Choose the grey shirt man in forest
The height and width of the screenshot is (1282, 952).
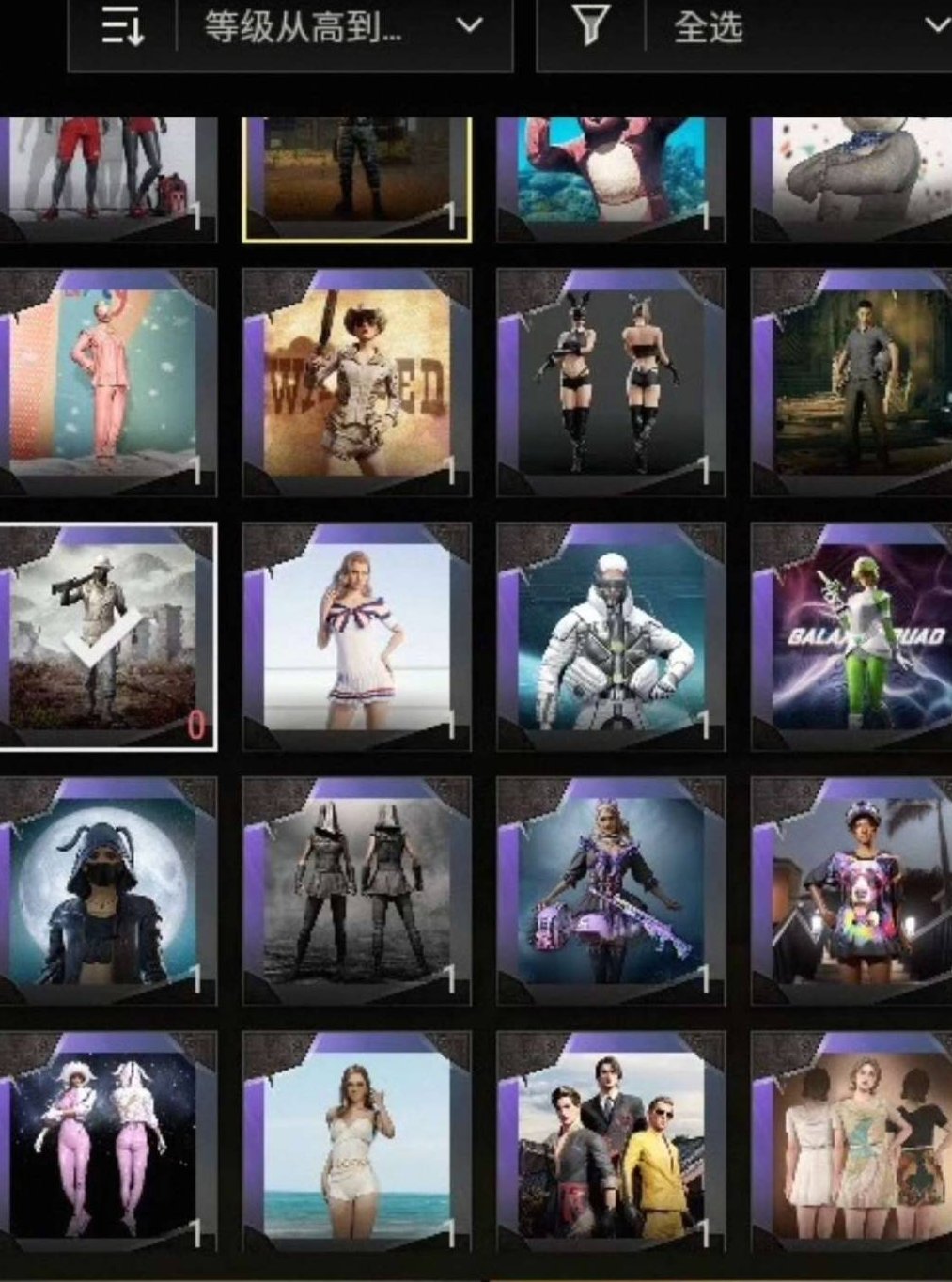point(855,383)
